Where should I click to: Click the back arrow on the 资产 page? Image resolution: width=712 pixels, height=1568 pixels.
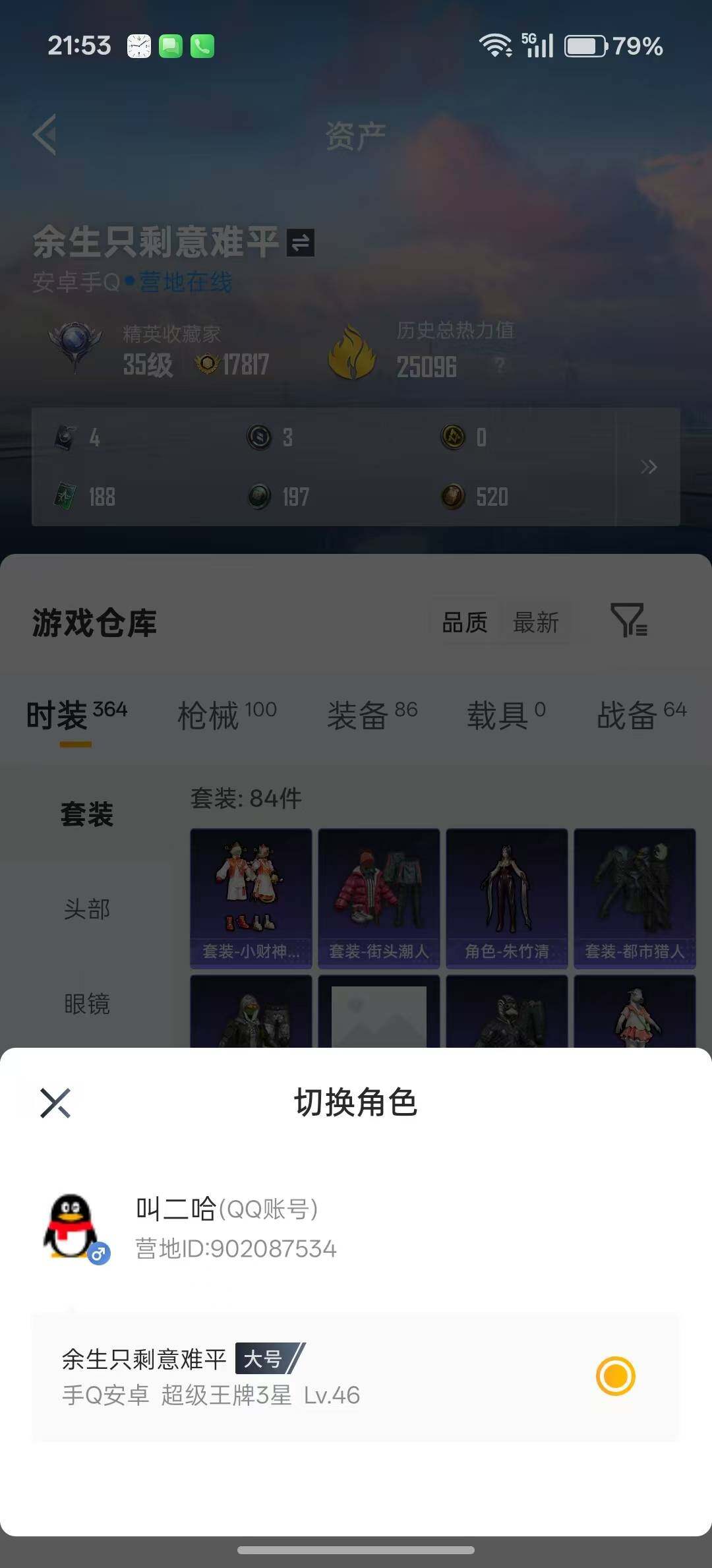click(x=44, y=135)
